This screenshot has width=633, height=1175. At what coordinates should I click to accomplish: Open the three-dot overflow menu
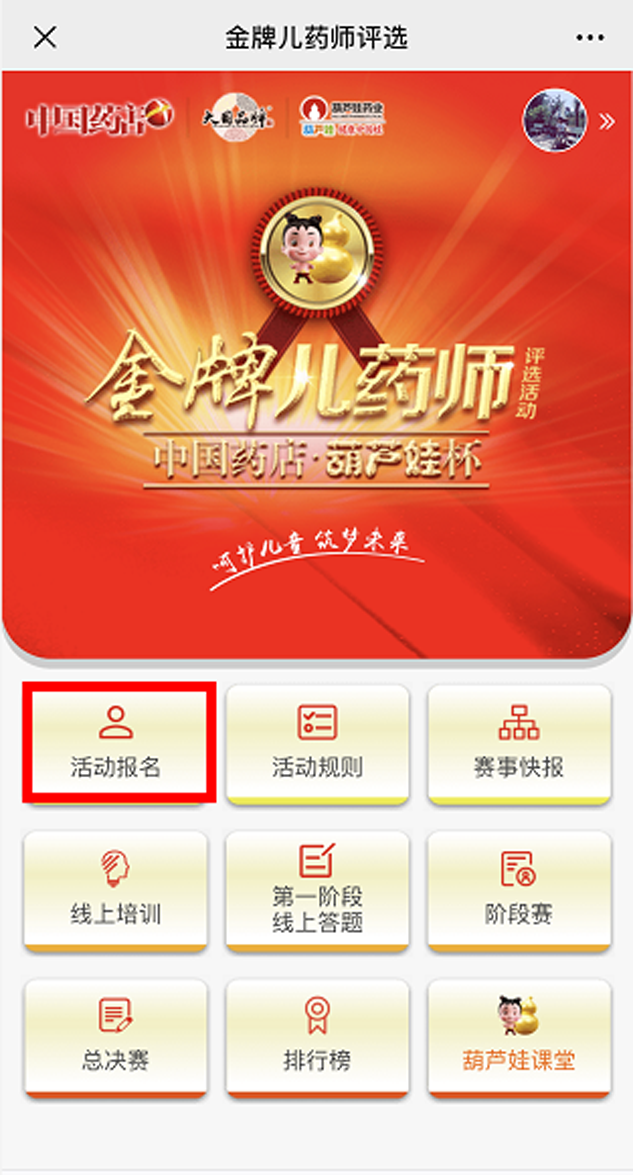pos(591,38)
